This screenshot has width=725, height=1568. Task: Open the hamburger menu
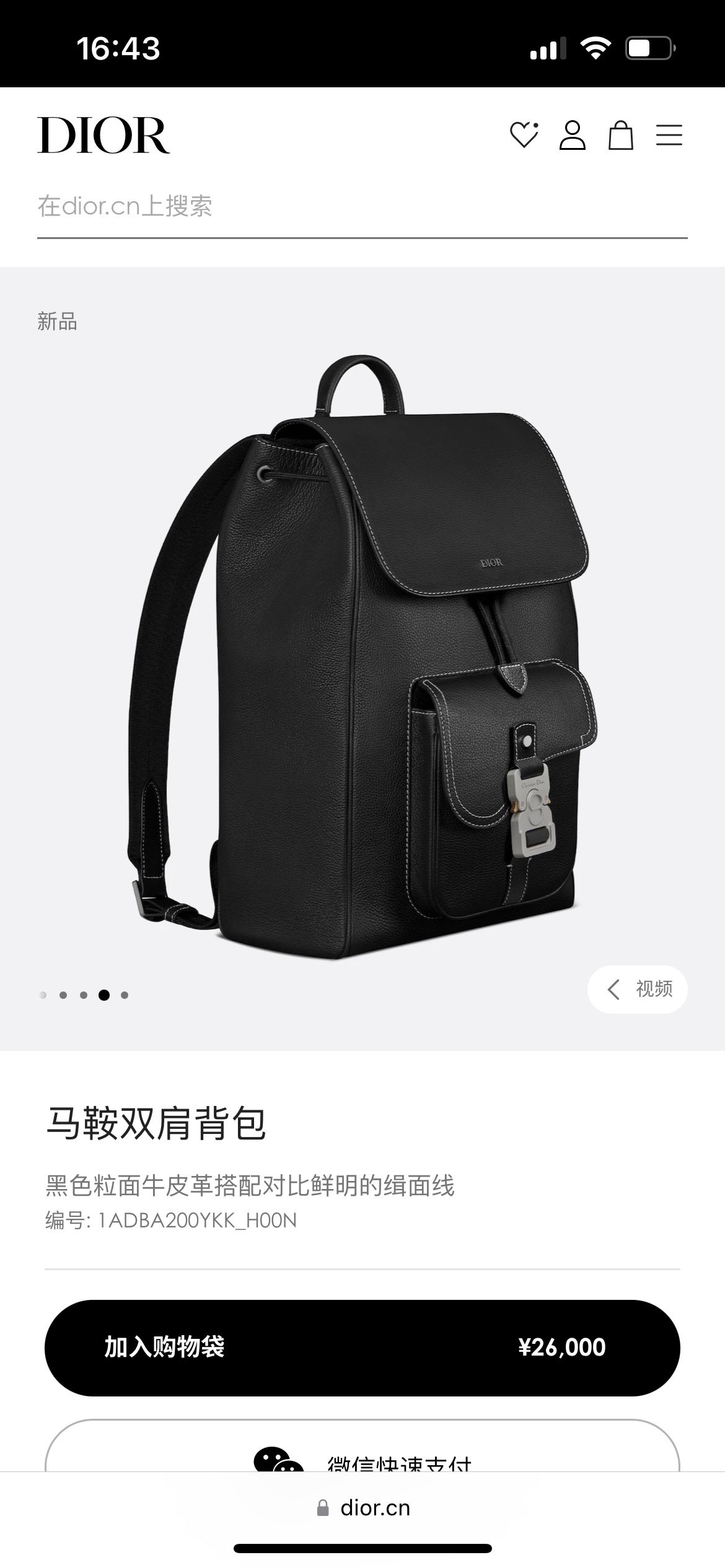(669, 135)
